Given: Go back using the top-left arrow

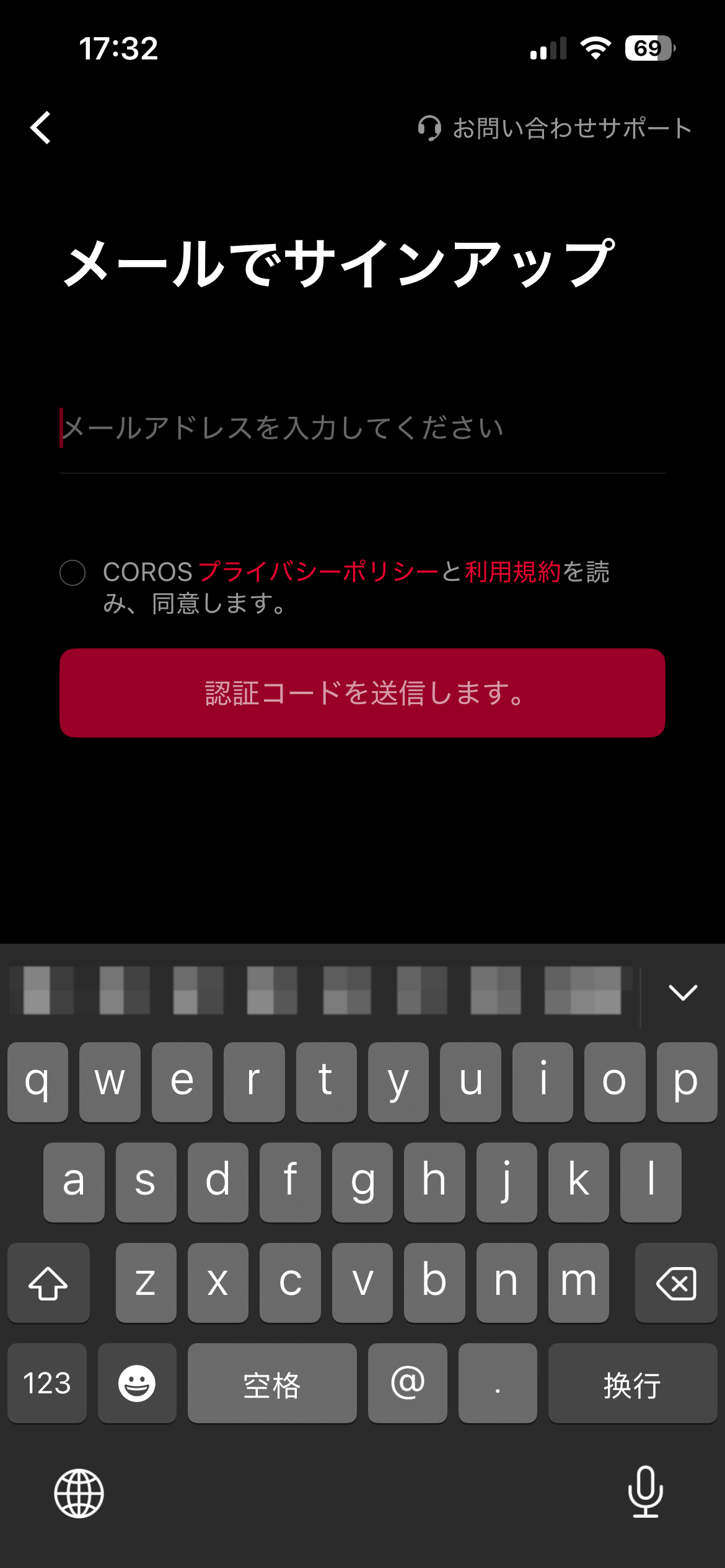Looking at the screenshot, I should tap(41, 128).
